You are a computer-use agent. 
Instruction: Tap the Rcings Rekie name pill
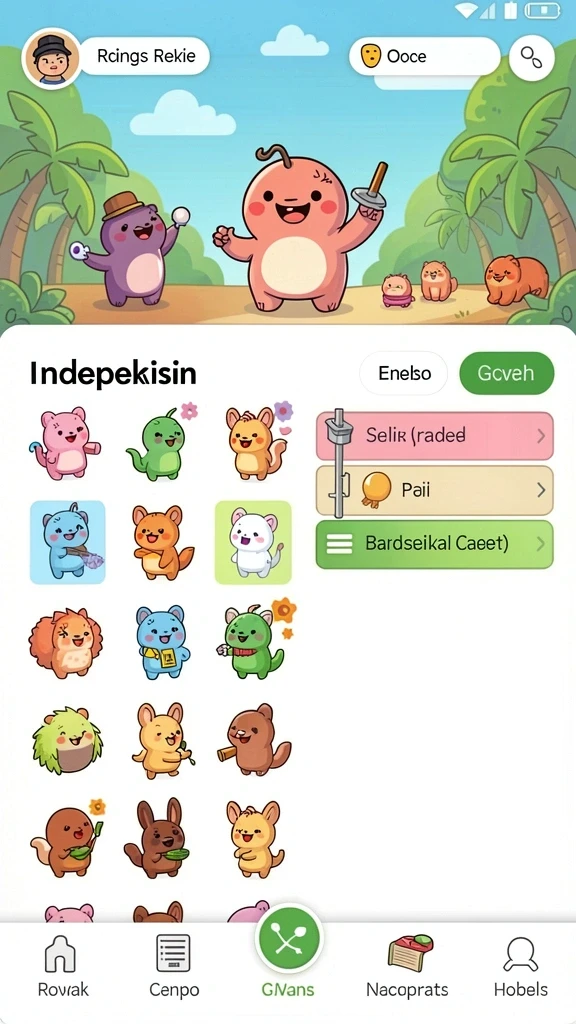tap(145, 56)
